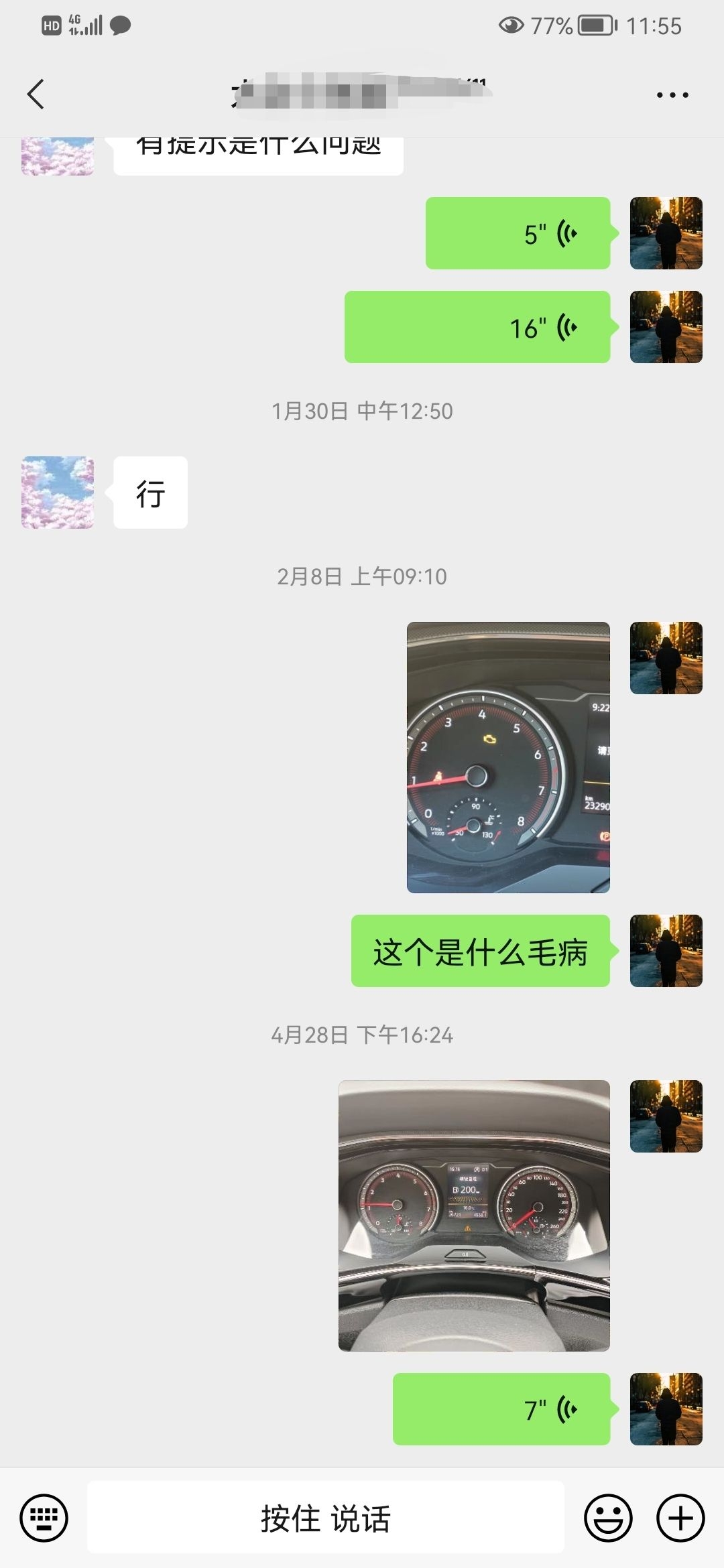Open the engine warning light dashboard photo
This screenshot has height=1568, width=724.
pyautogui.click(x=508, y=757)
